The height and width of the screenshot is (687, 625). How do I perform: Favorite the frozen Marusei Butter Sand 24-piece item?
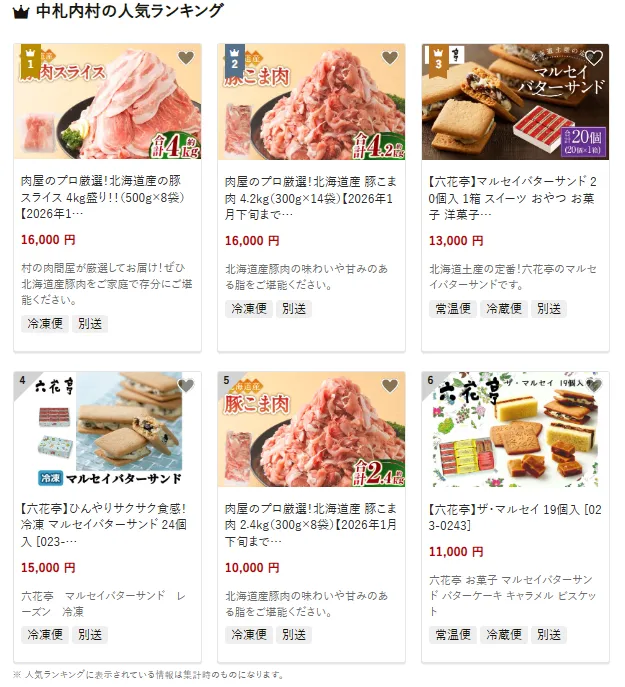(x=185, y=386)
